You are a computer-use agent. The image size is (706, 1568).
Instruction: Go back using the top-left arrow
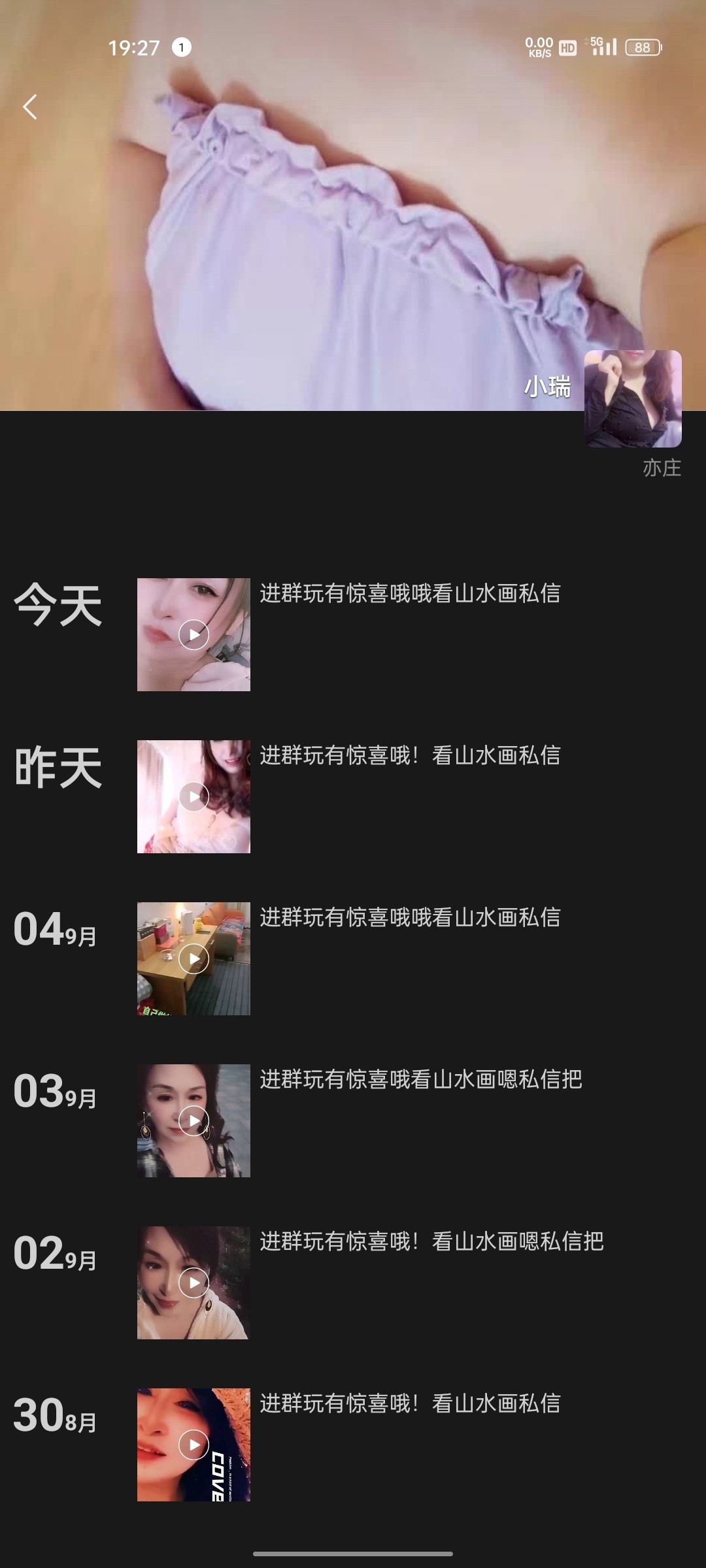click(x=29, y=106)
